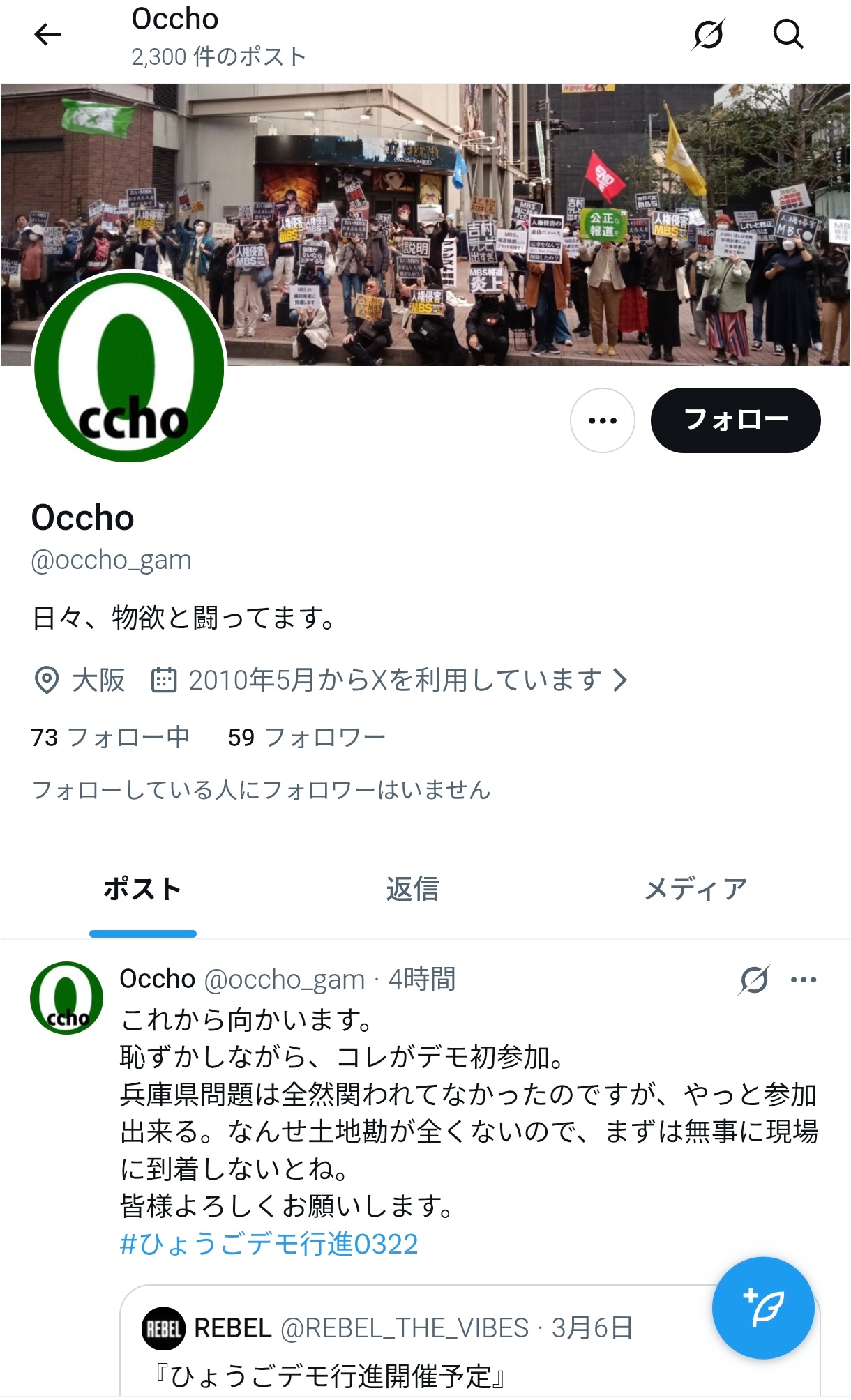Viewport: 851px width, 1400px height.
Task: Select the ポスト tab
Action: click(142, 890)
